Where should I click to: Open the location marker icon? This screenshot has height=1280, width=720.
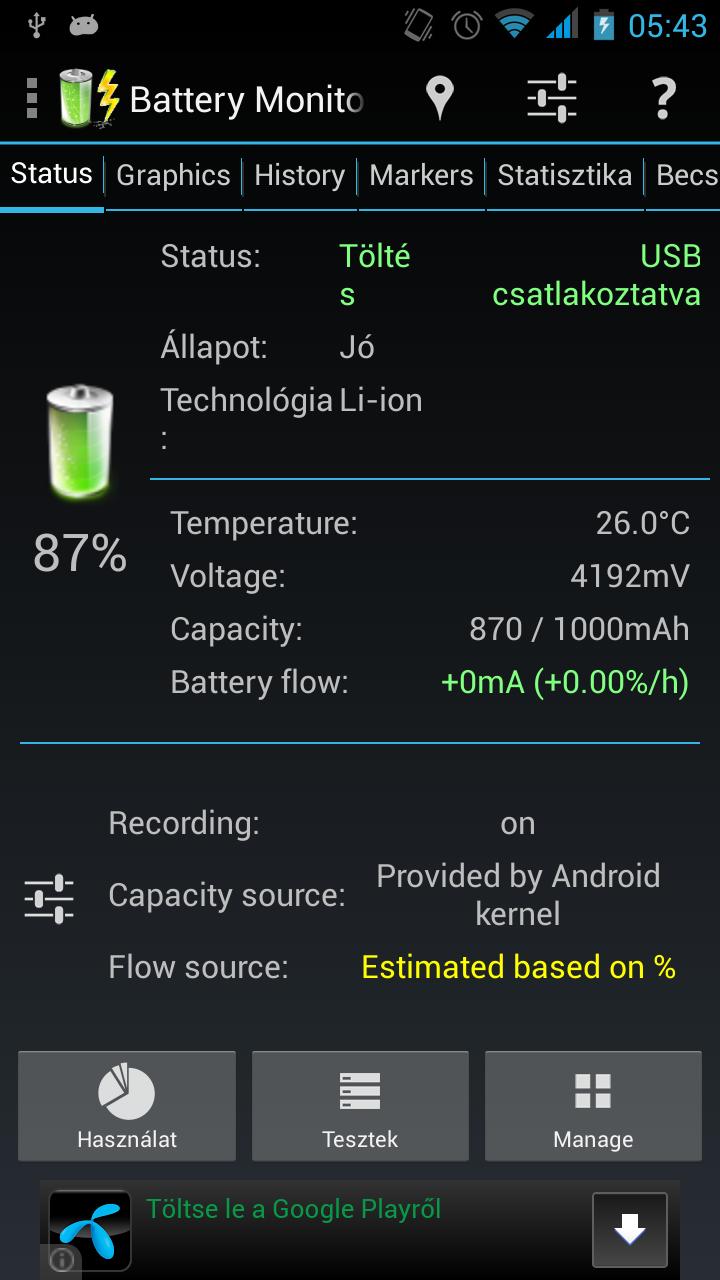tap(440, 98)
